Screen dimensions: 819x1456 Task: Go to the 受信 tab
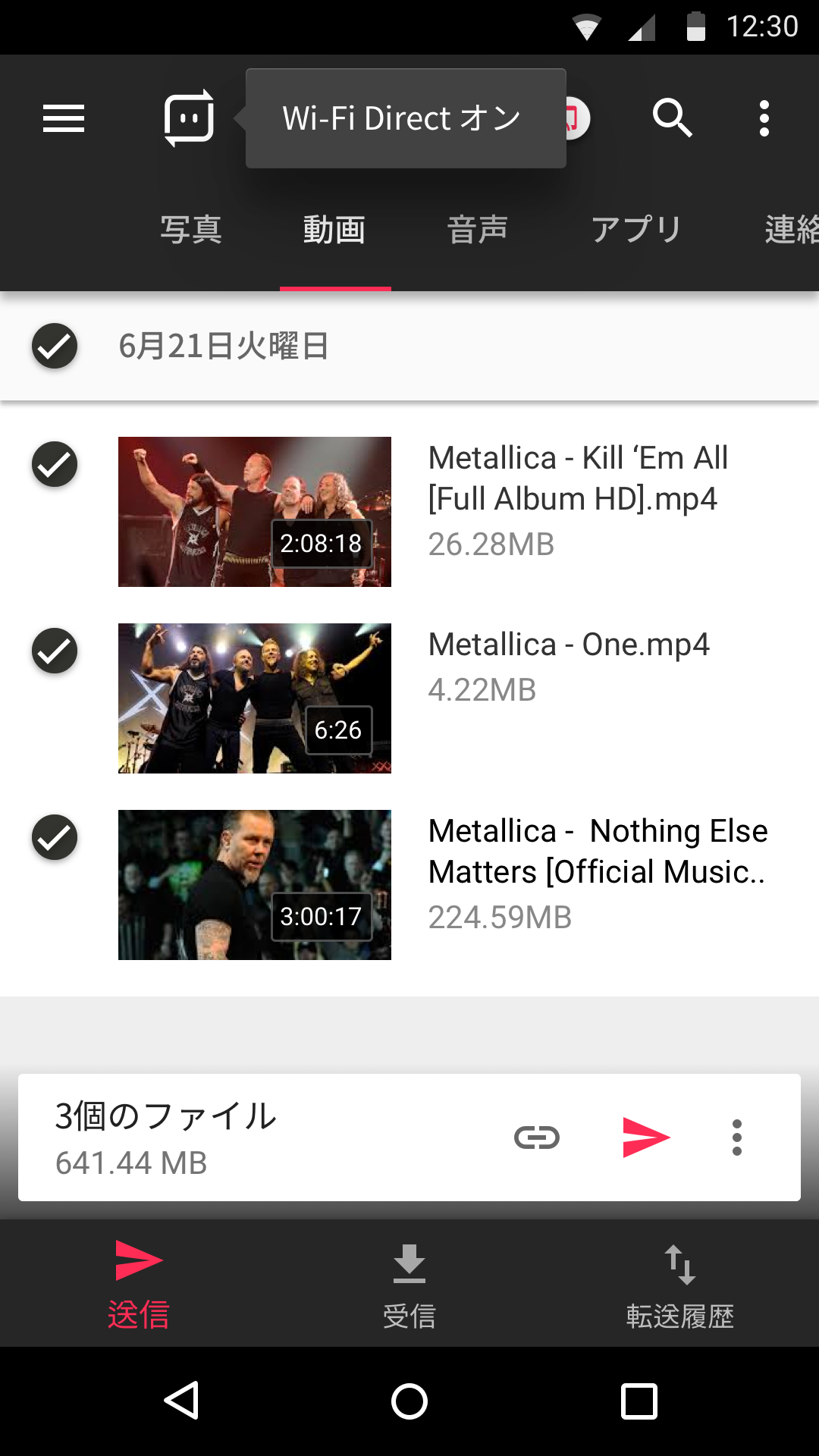click(x=409, y=1283)
